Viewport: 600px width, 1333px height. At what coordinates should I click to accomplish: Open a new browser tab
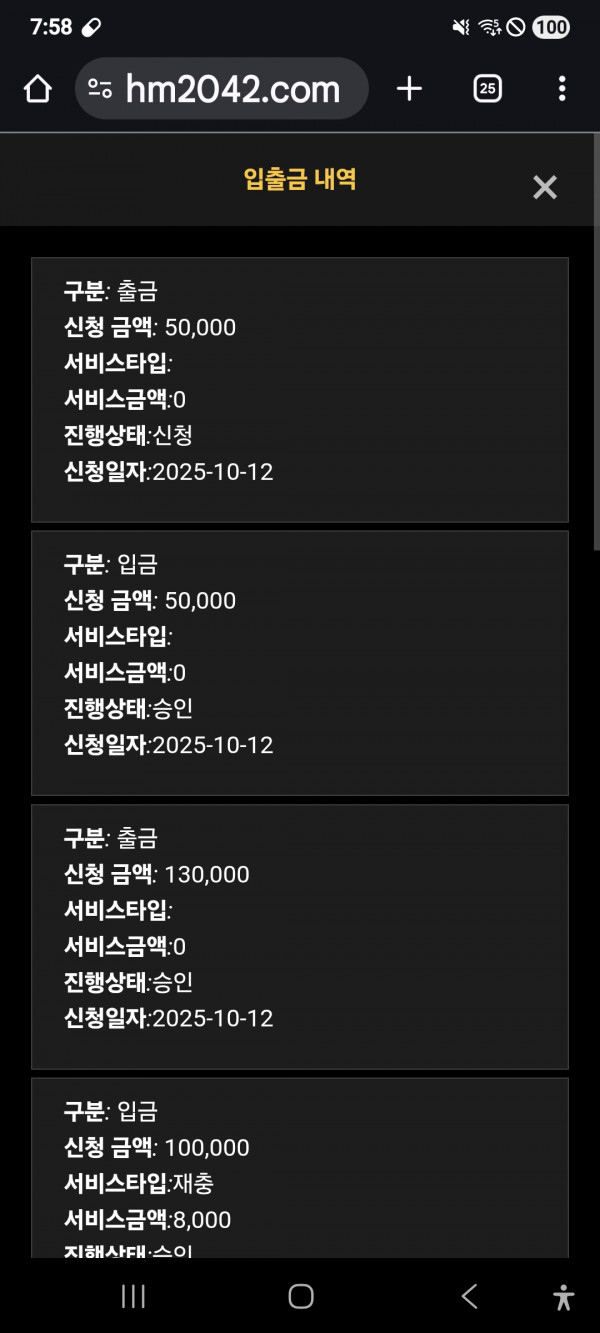409,89
